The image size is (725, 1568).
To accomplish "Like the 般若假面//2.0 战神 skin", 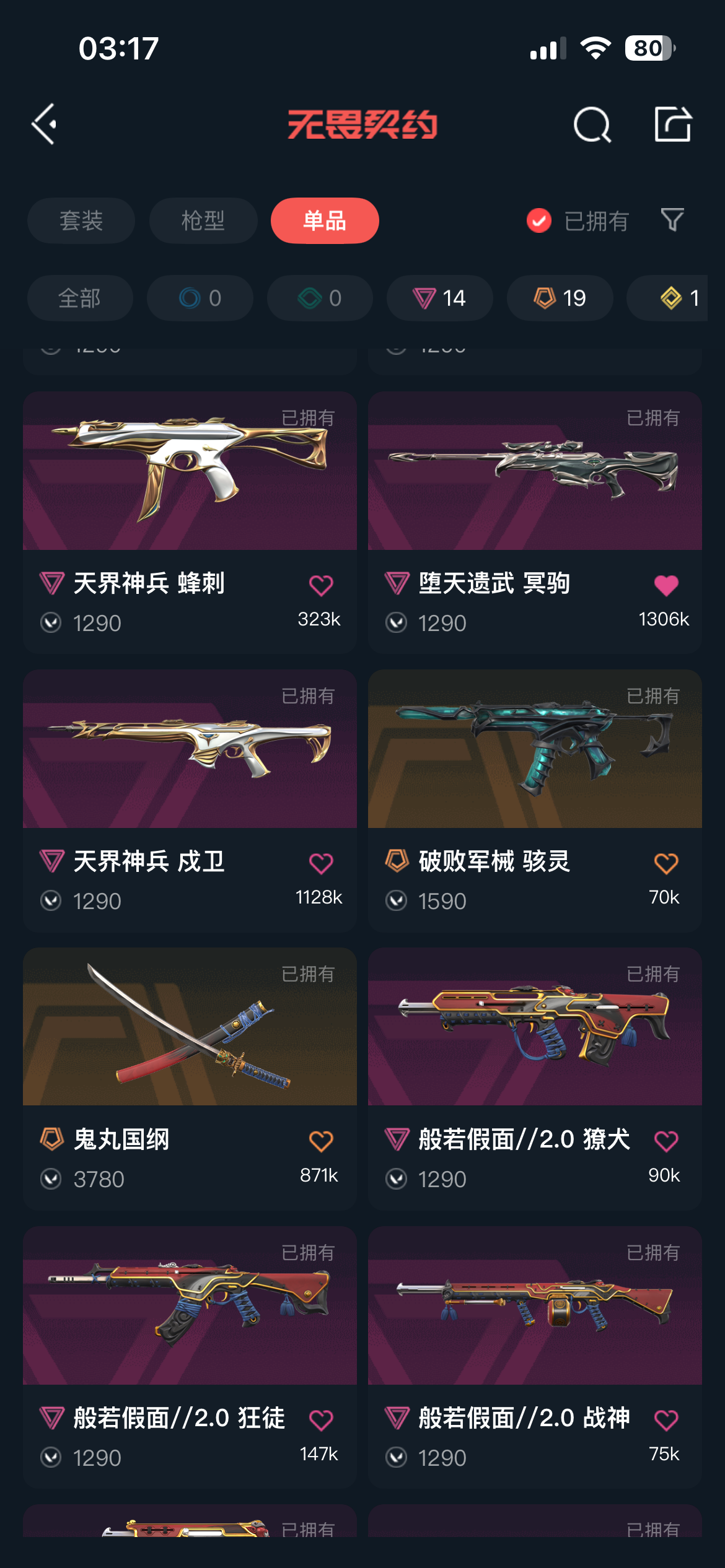I will [666, 1419].
